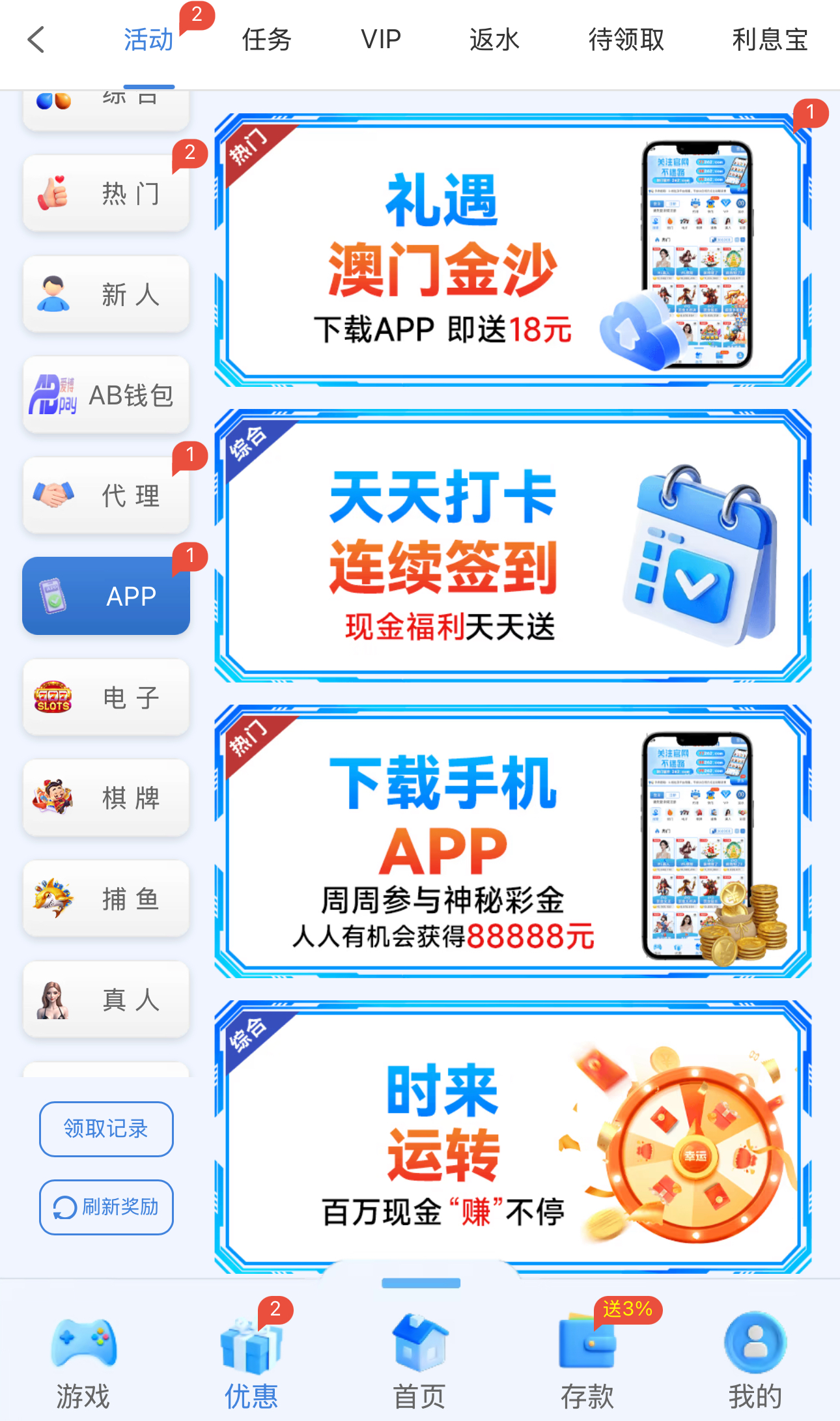Open the AB钱包 category
This screenshot has width=840, height=1421.
tap(106, 395)
